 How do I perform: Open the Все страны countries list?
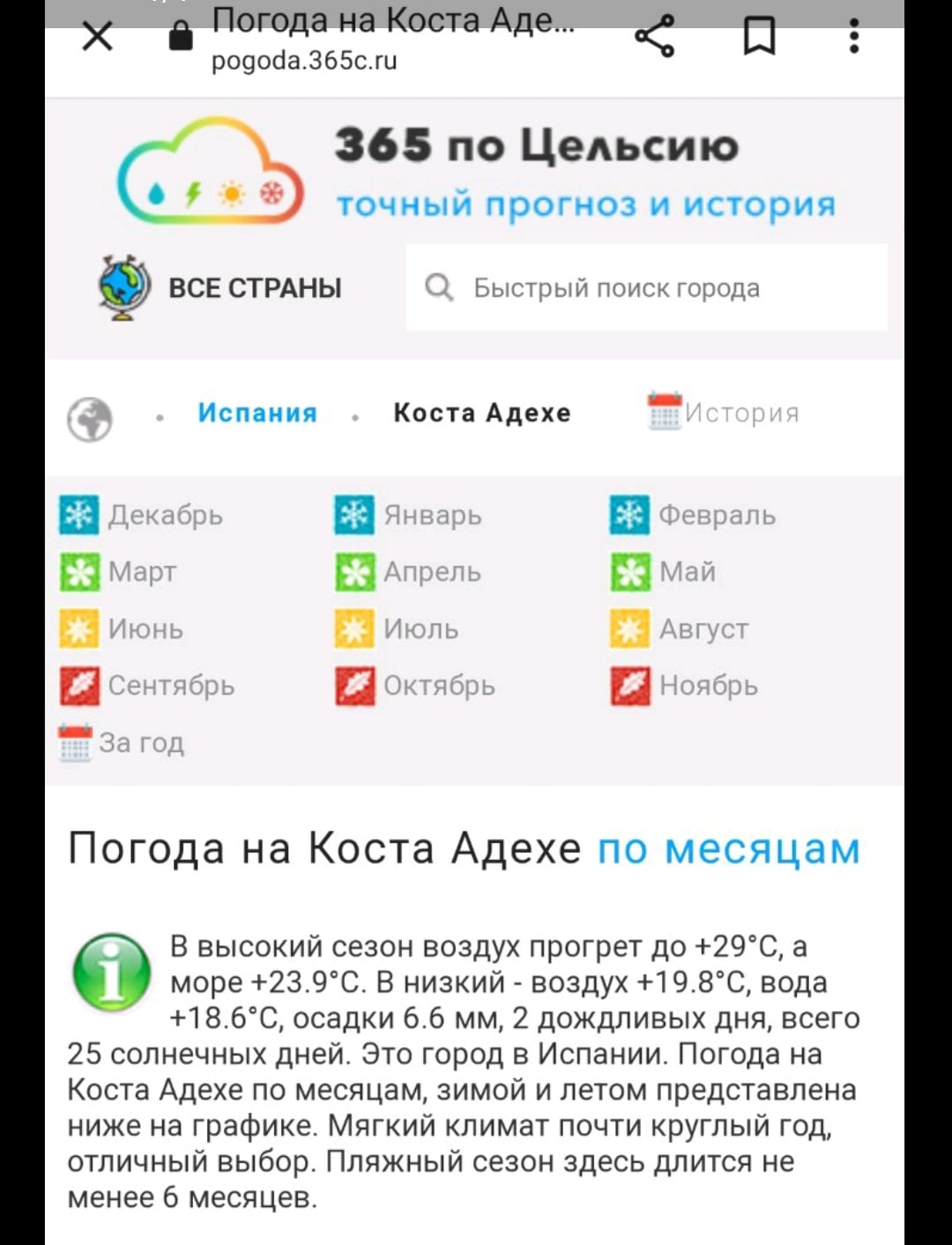coord(220,288)
